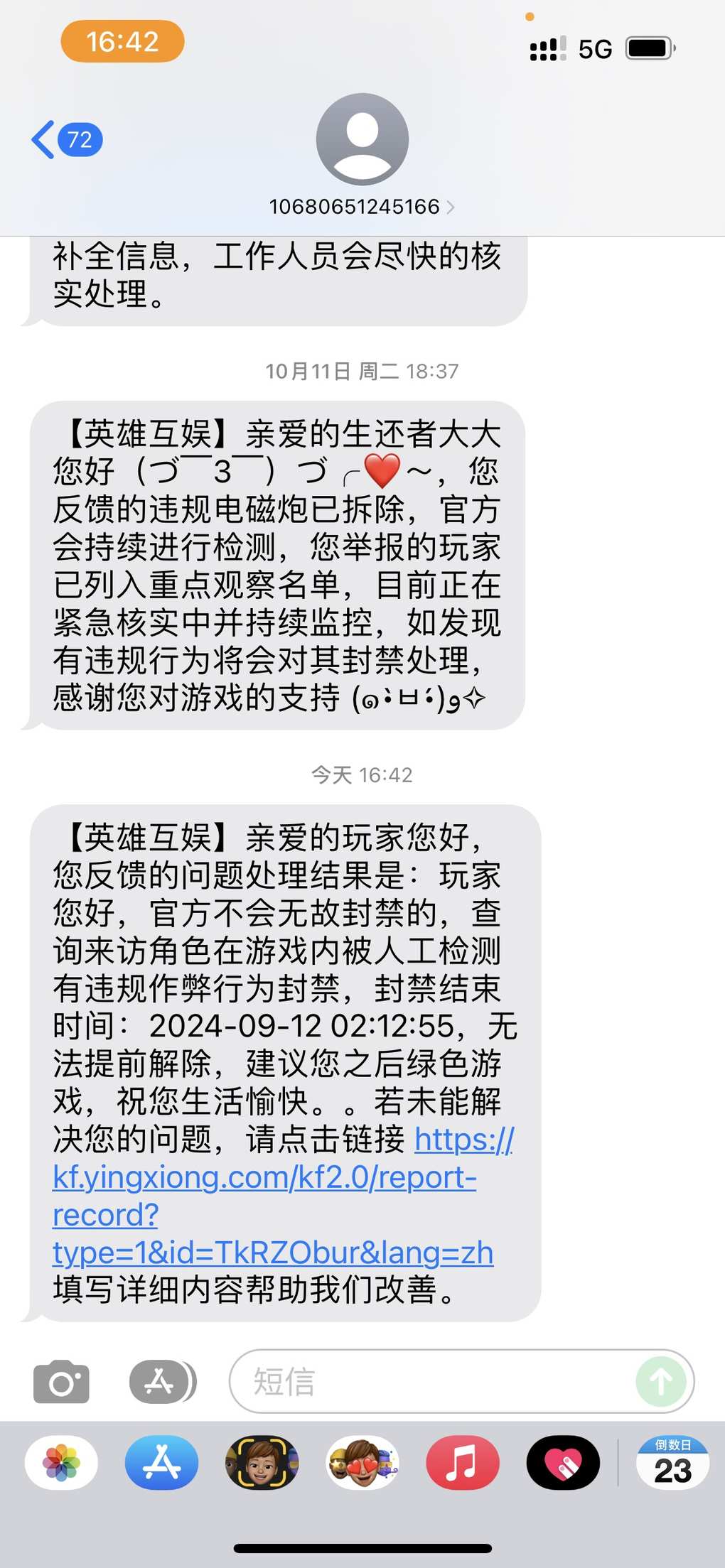
Task: Open the camera to attach a photo
Action: point(61,1382)
